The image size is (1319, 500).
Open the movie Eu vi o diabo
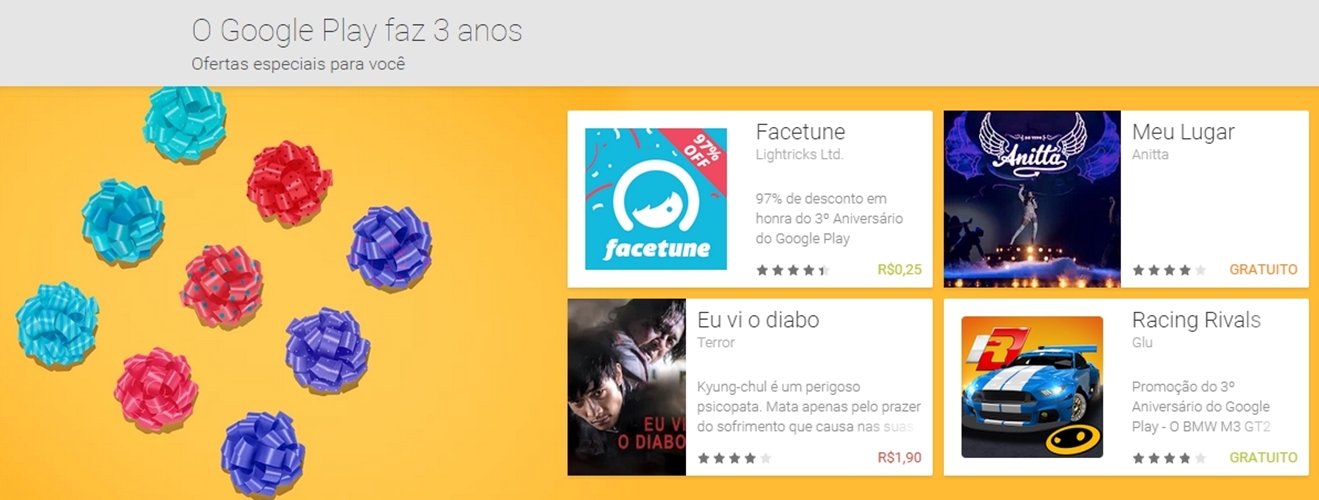(757, 320)
